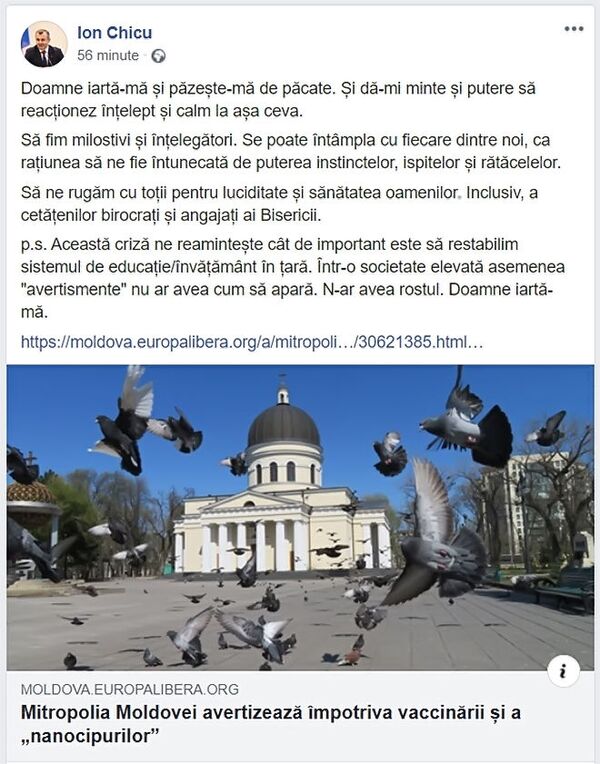Image resolution: width=600 pixels, height=764 pixels.
Task: Open the cathedral article preview image
Action: click(300, 517)
